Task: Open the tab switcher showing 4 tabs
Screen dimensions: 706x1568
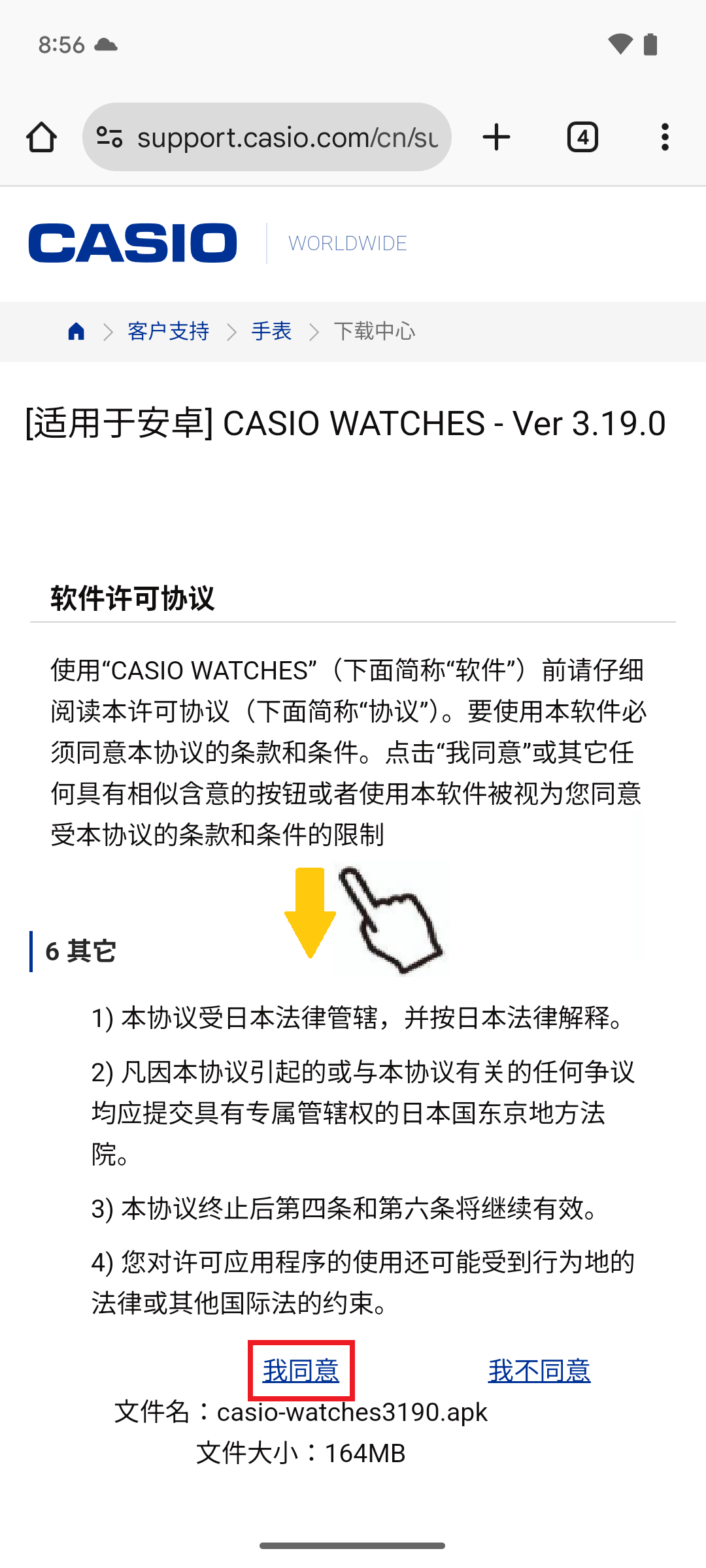Action: (x=582, y=137)
